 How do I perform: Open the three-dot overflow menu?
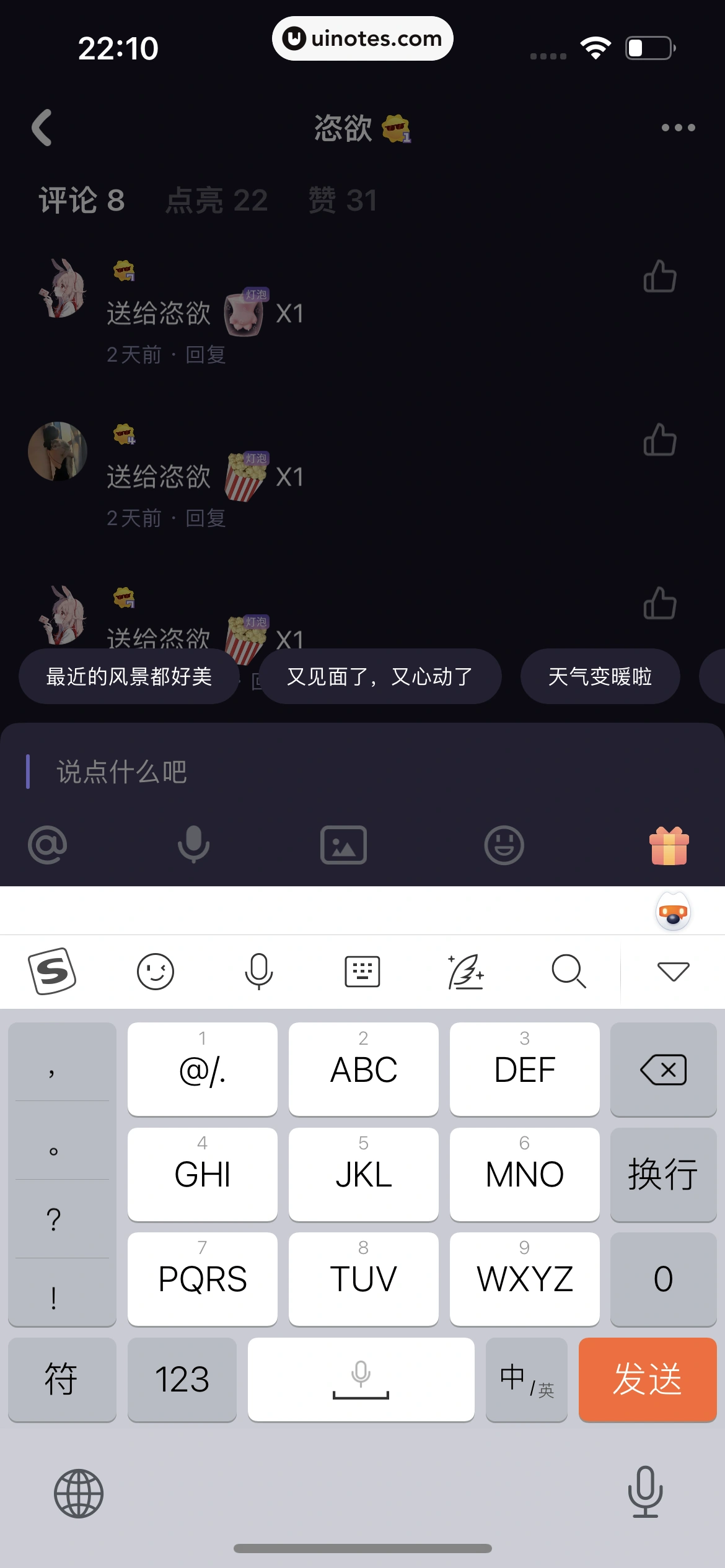pos(678,128)
